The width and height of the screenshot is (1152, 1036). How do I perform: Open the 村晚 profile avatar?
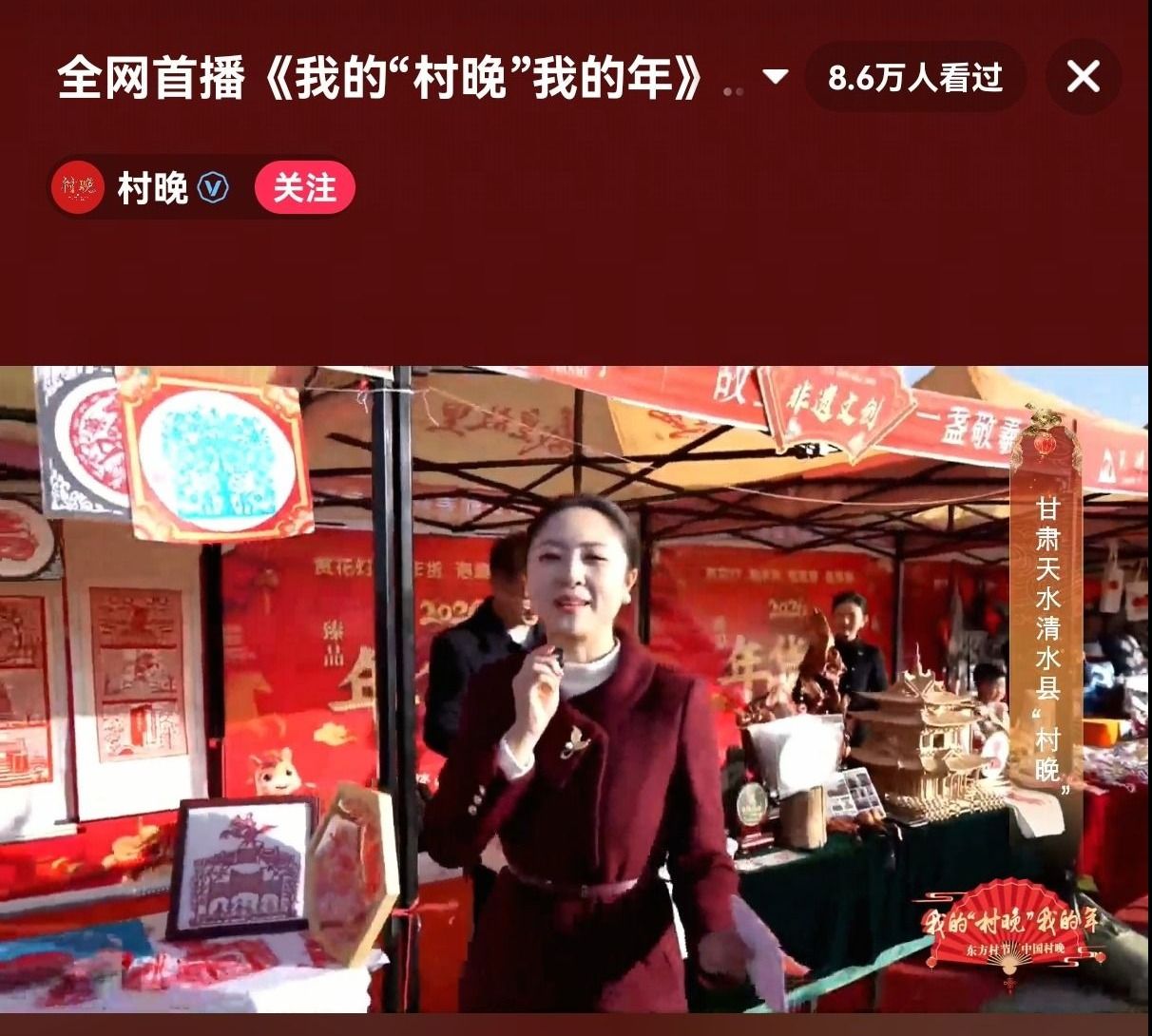(x=78, y=188)
